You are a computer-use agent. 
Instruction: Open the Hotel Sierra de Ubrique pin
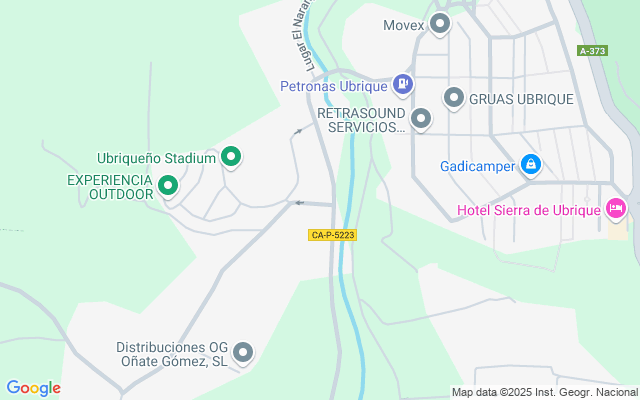616,209
